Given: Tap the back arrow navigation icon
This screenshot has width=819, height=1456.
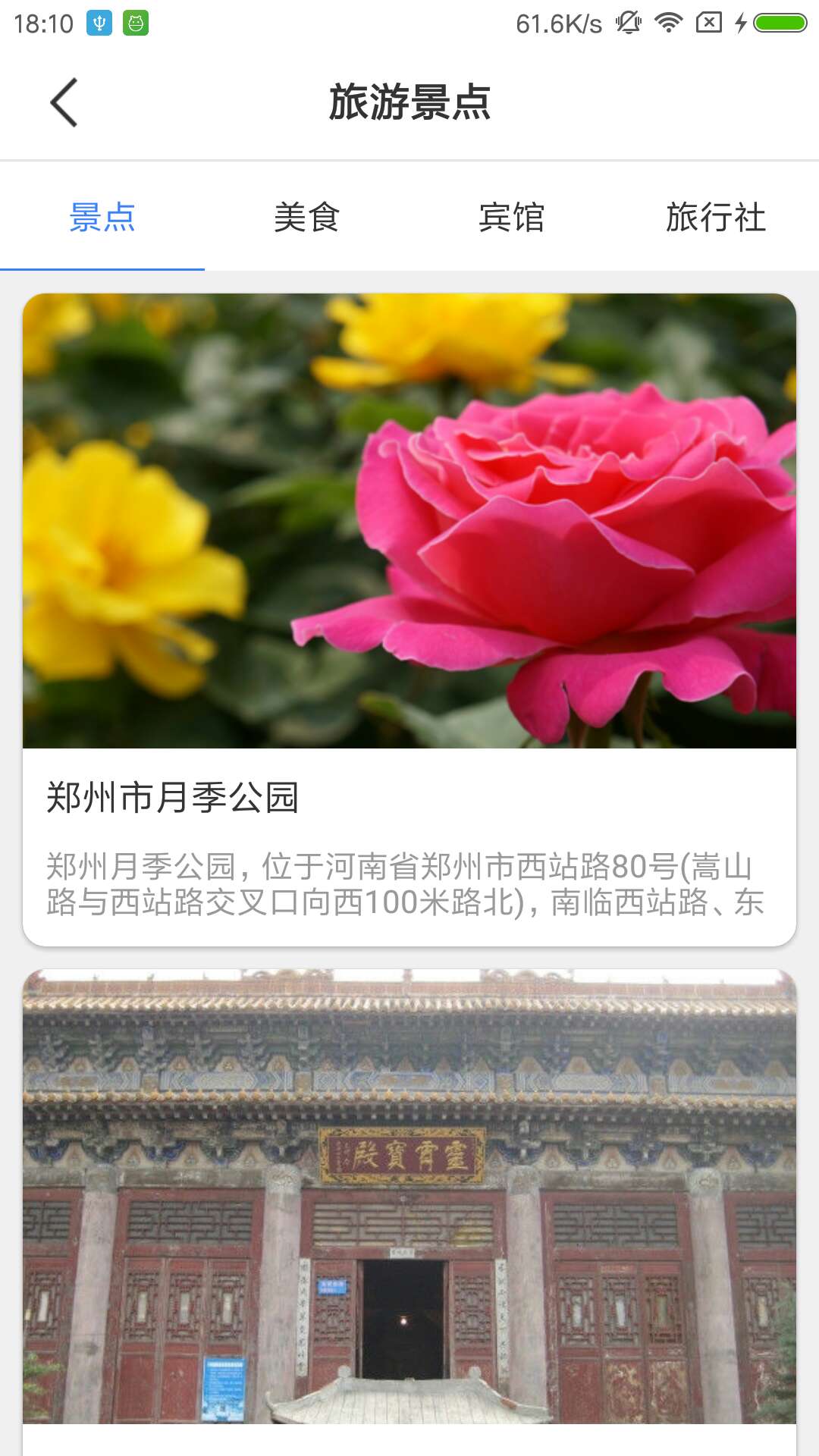Looking at the screenshot, I should 64,103.
